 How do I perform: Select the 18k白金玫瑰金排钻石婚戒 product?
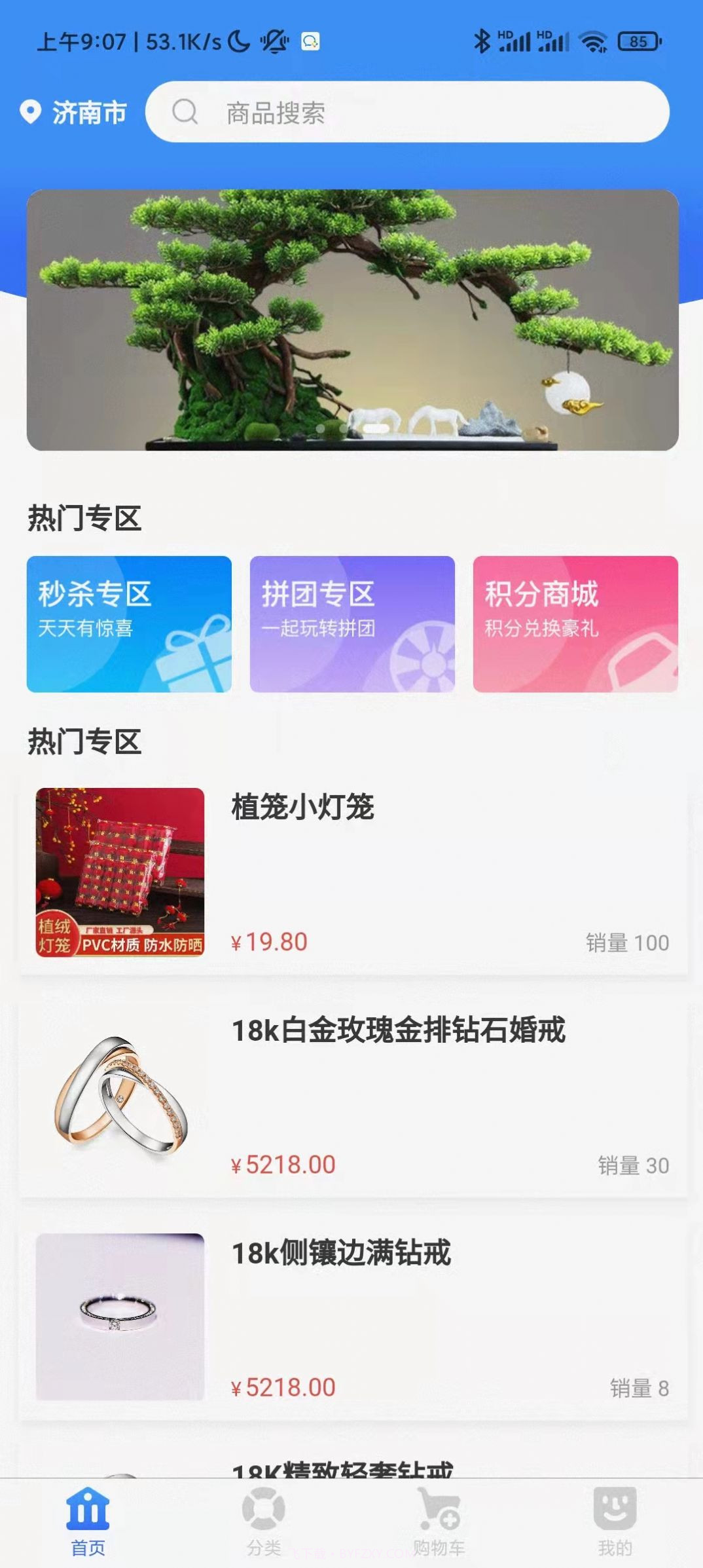[x=351, y=1094]
